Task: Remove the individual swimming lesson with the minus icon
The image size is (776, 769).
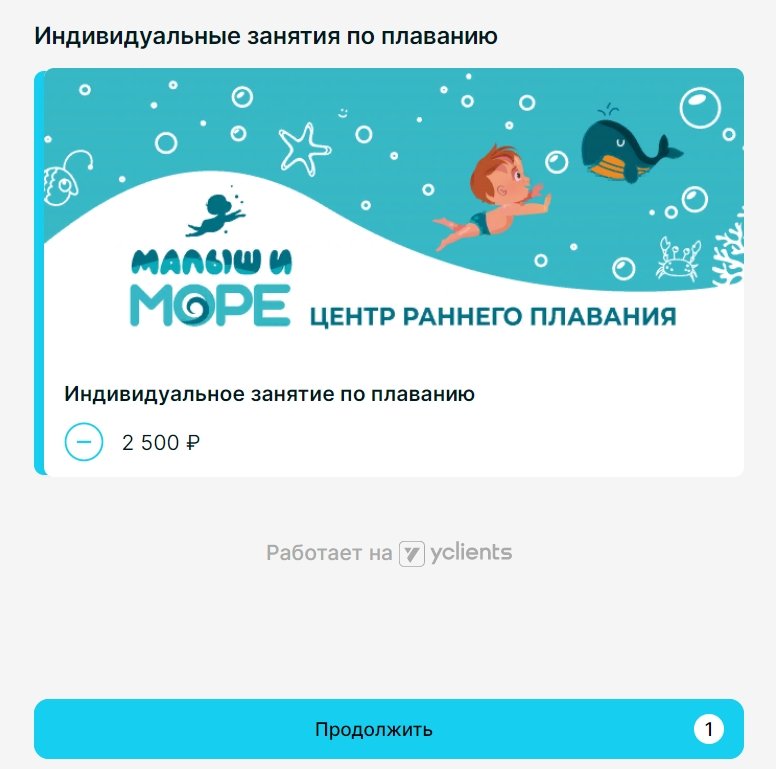Action: coord(84,442)
